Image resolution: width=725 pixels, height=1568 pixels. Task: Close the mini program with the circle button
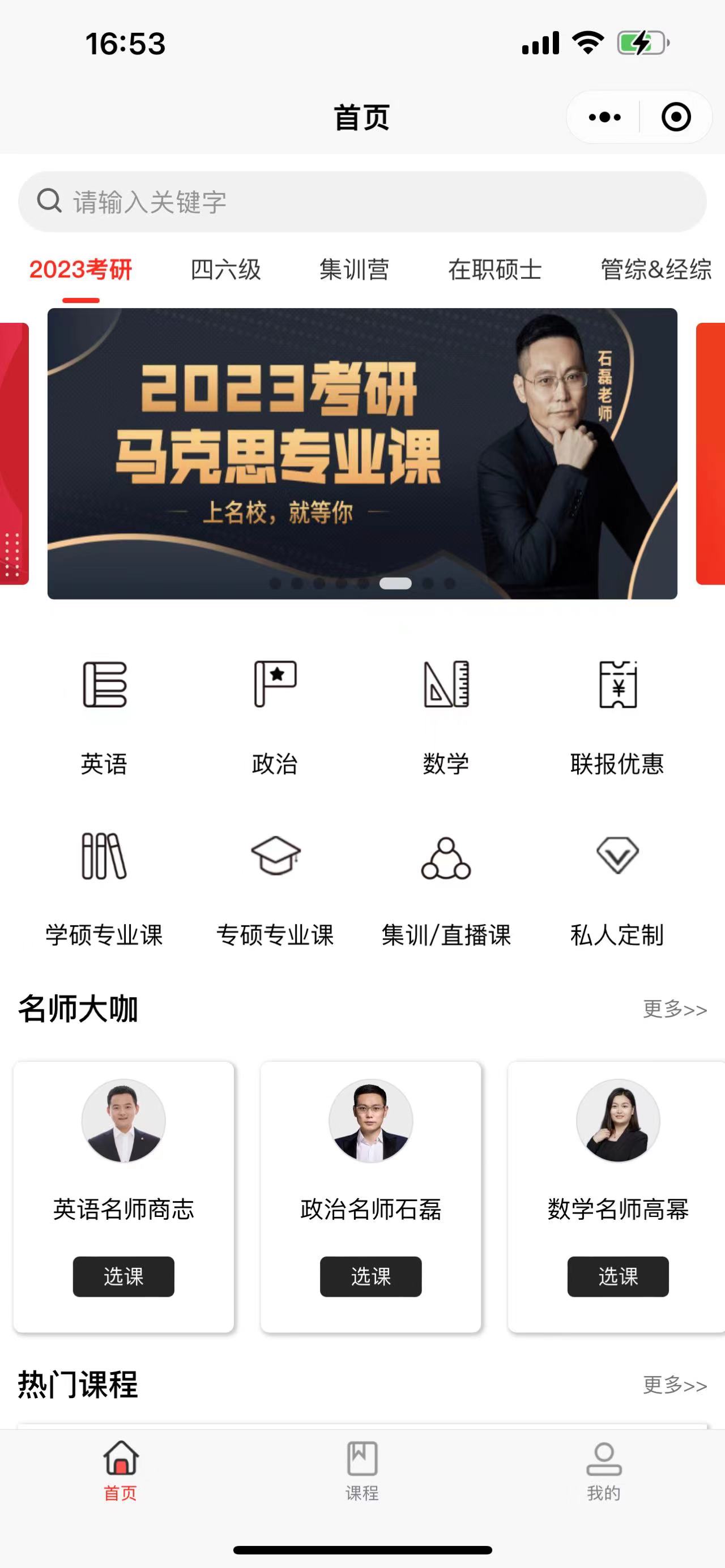[x=676, y=117]
